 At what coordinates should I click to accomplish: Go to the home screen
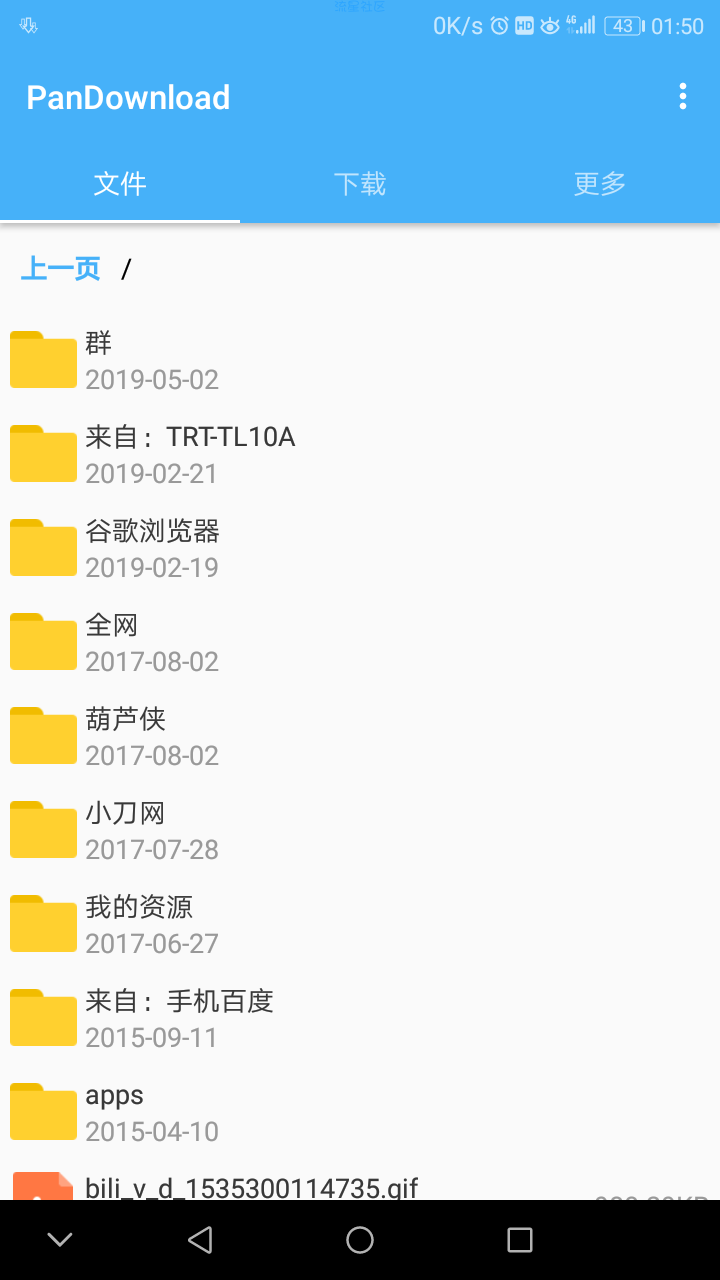pos(360,1240)
